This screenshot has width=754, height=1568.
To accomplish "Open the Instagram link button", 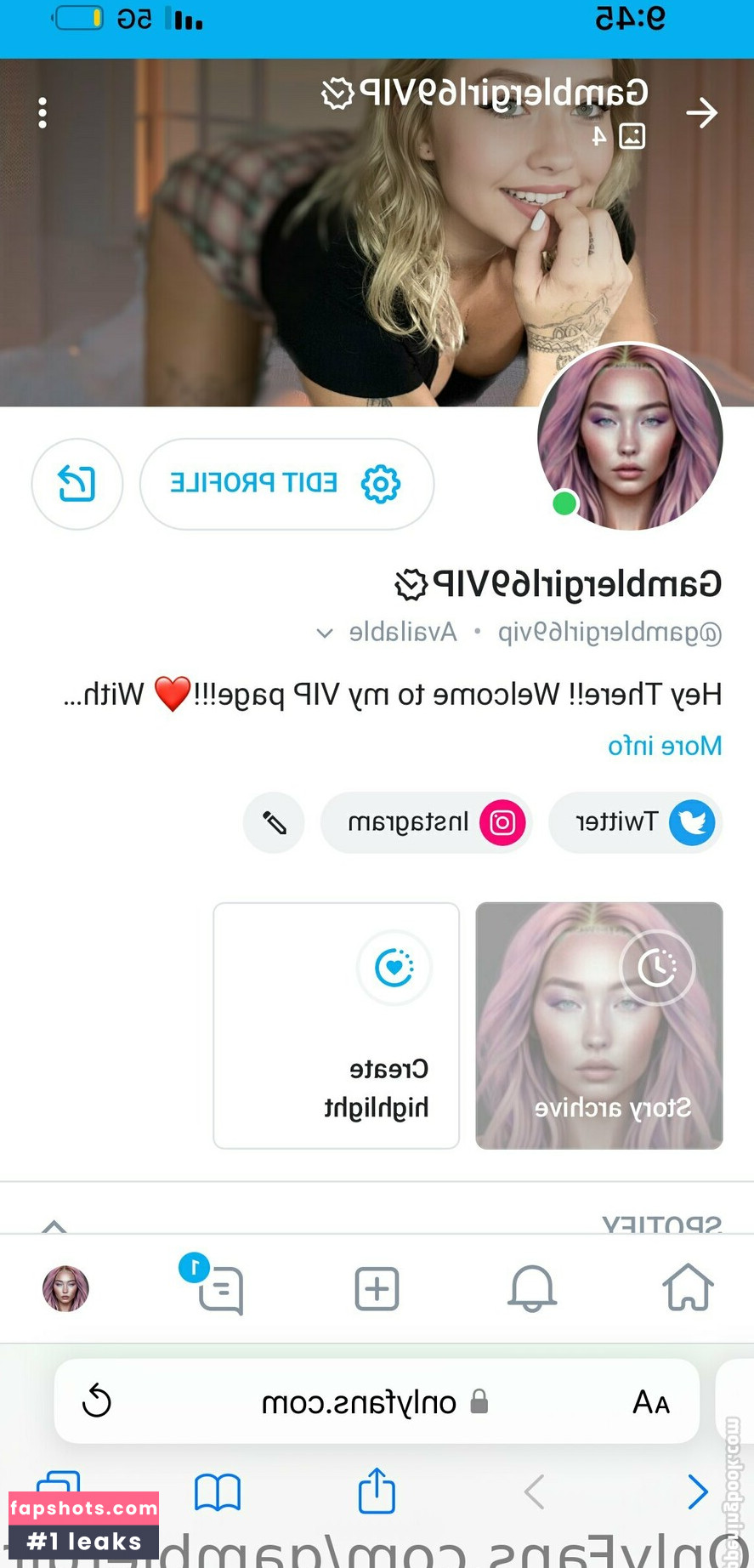I will click(x=427, y=822).
